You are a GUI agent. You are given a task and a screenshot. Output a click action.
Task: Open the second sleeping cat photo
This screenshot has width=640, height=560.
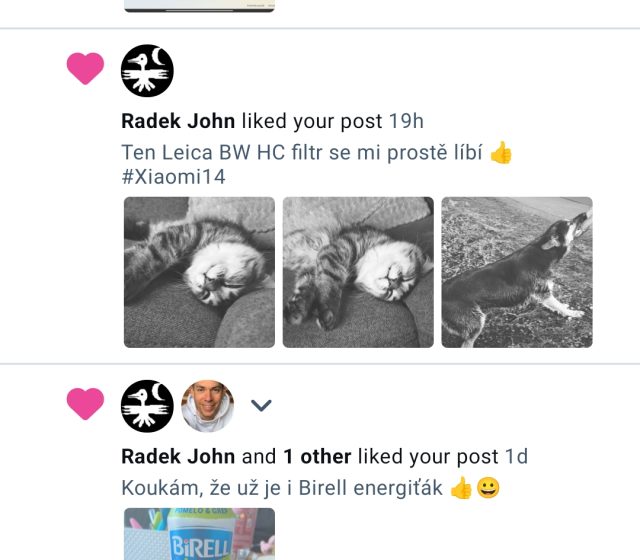[358, 272]
